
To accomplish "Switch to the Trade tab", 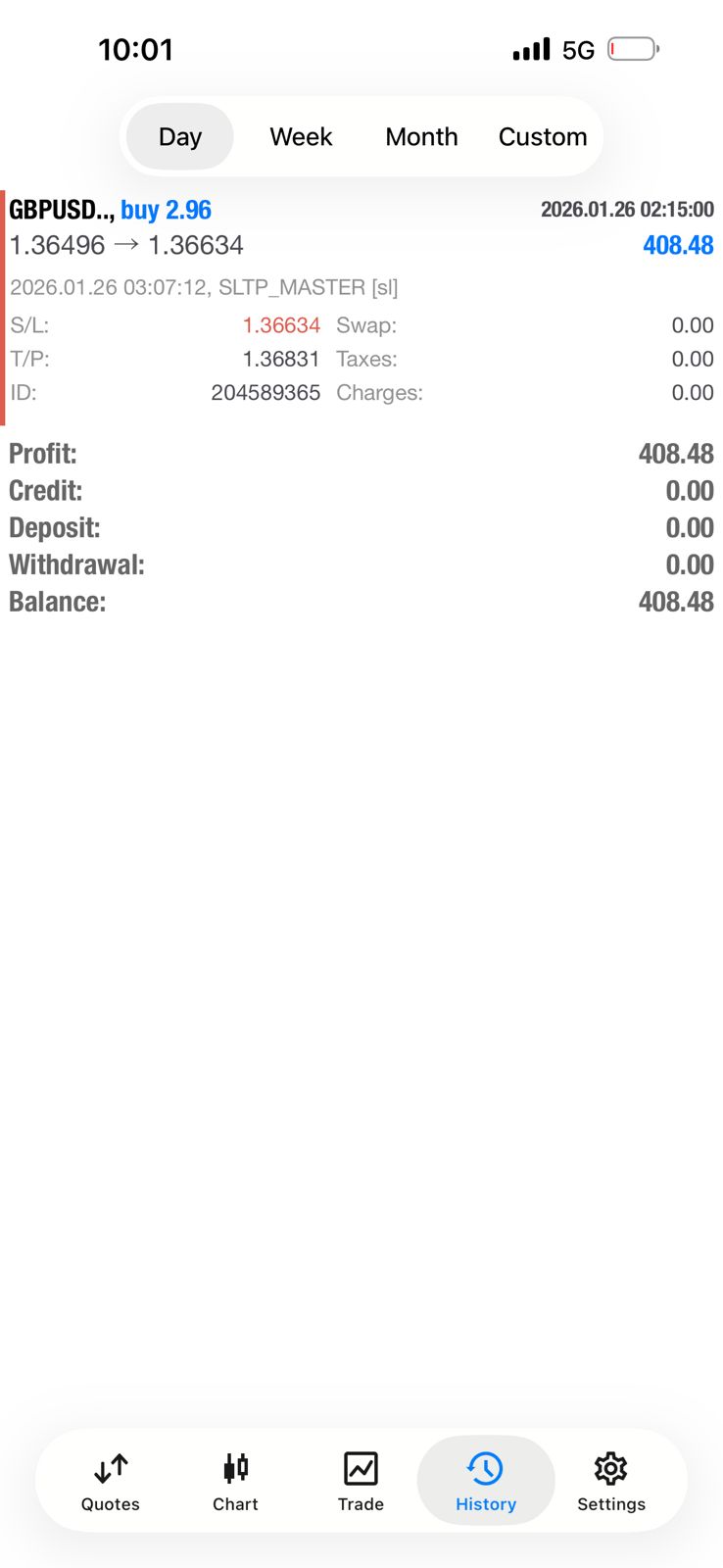I will click(361, 1481).
